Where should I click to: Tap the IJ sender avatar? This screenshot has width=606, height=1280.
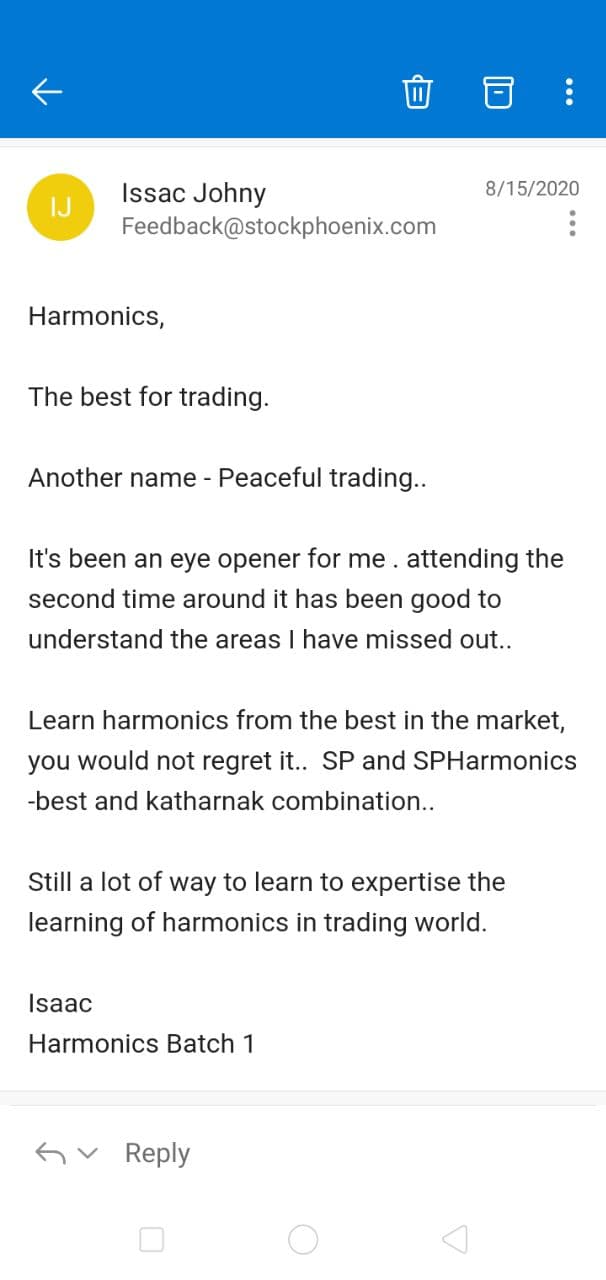coord(60,207)
